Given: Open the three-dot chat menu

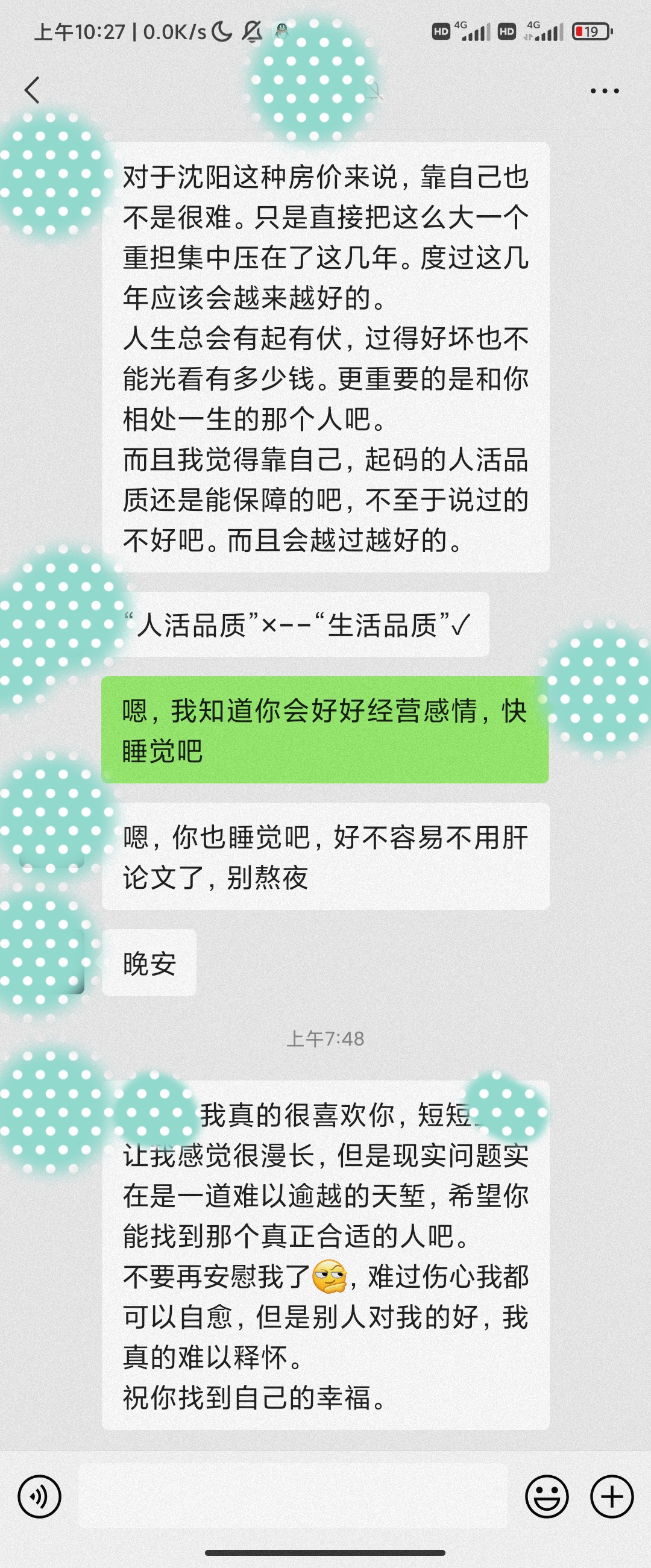Looking at the screenshot, I should click(604, 91).
